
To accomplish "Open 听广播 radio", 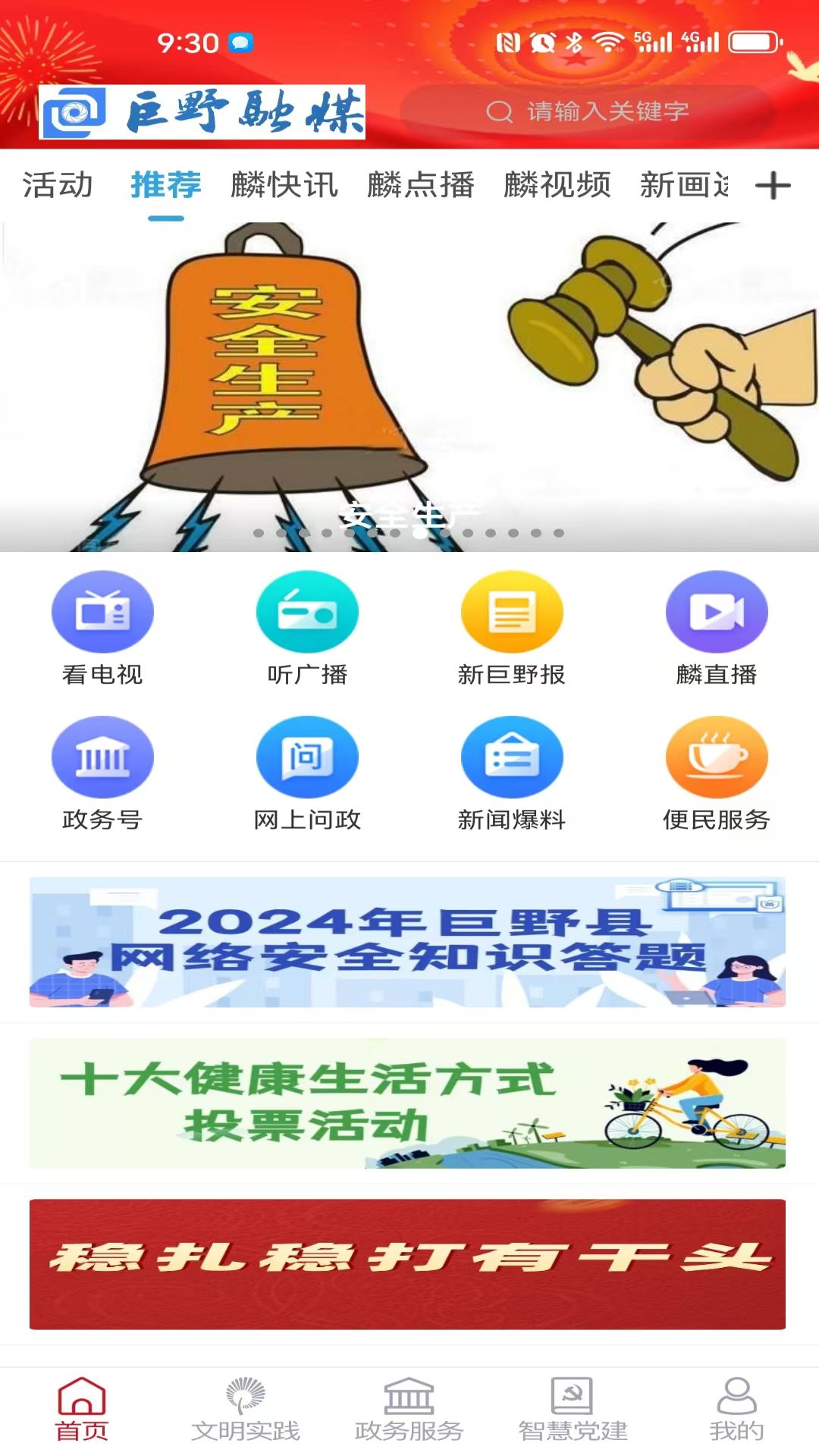I will tap(307, 629).
